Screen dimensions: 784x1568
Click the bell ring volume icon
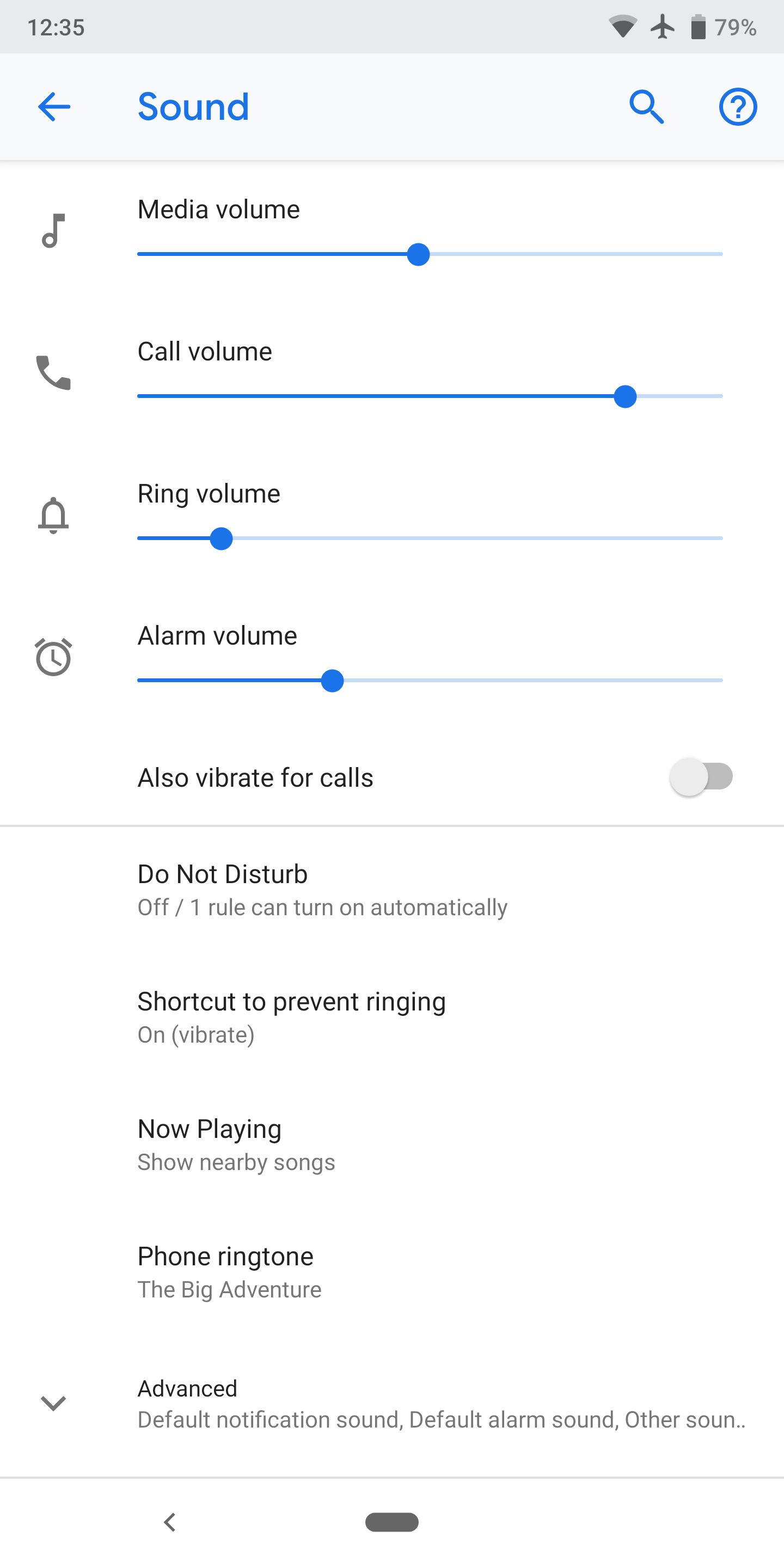pyautogui.click(x=53, y=518)
